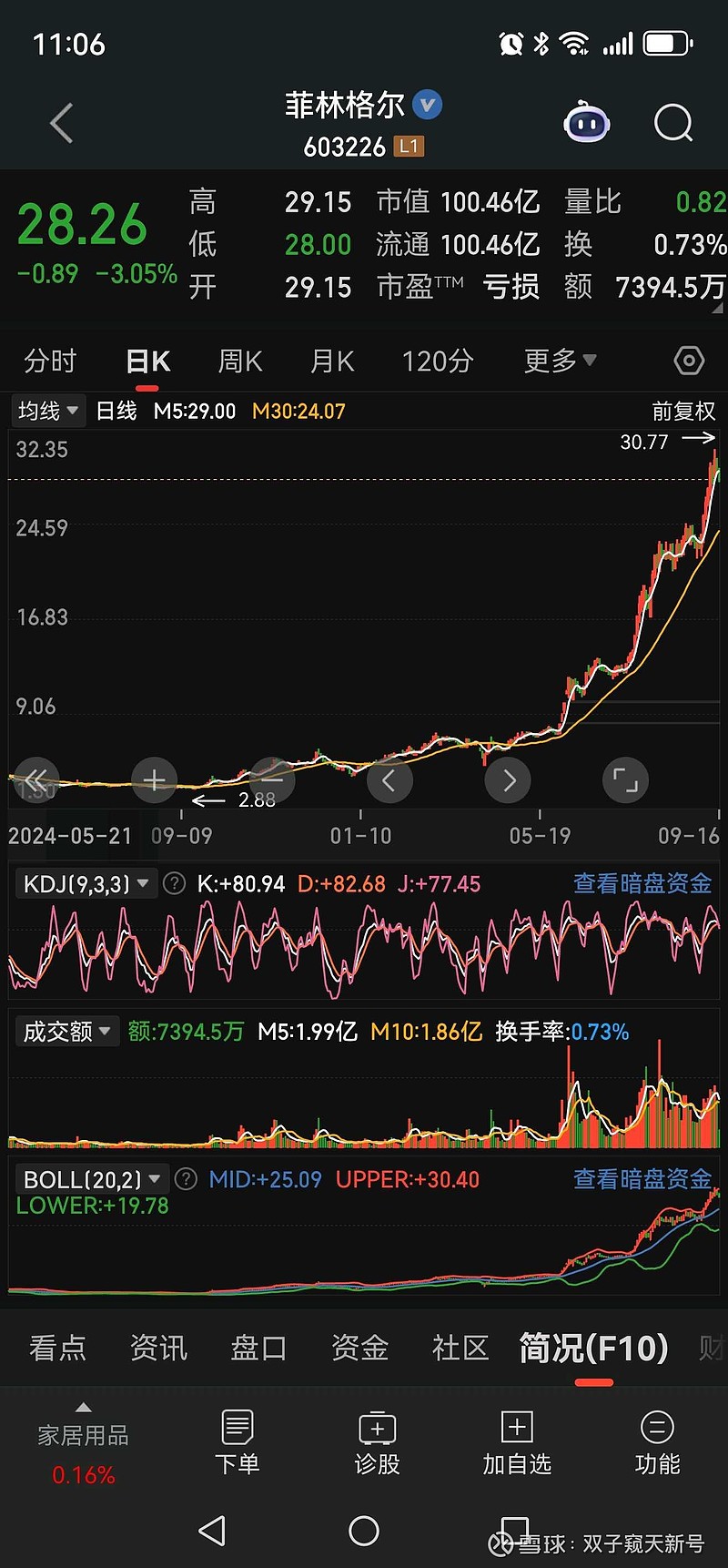Change the KDJ(9,3,3) indicator
This screenshot has height=1568, width=728.
[86, 884]
